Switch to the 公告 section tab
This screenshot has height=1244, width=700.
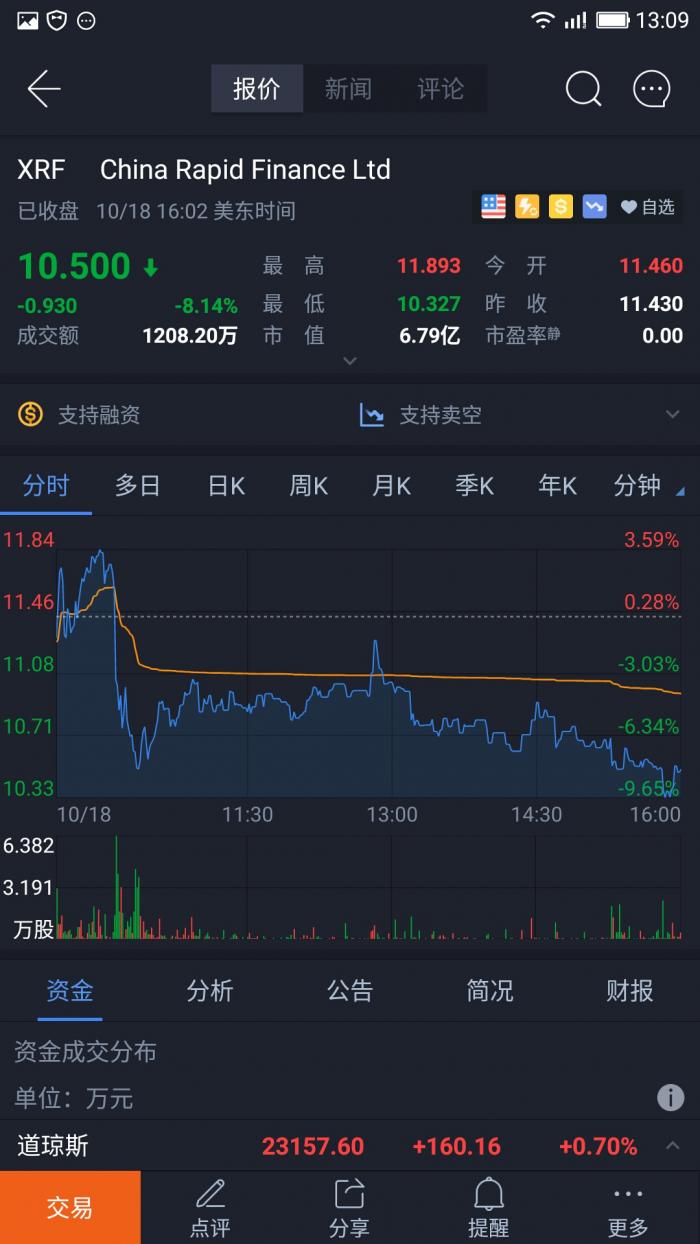(350, 991)
